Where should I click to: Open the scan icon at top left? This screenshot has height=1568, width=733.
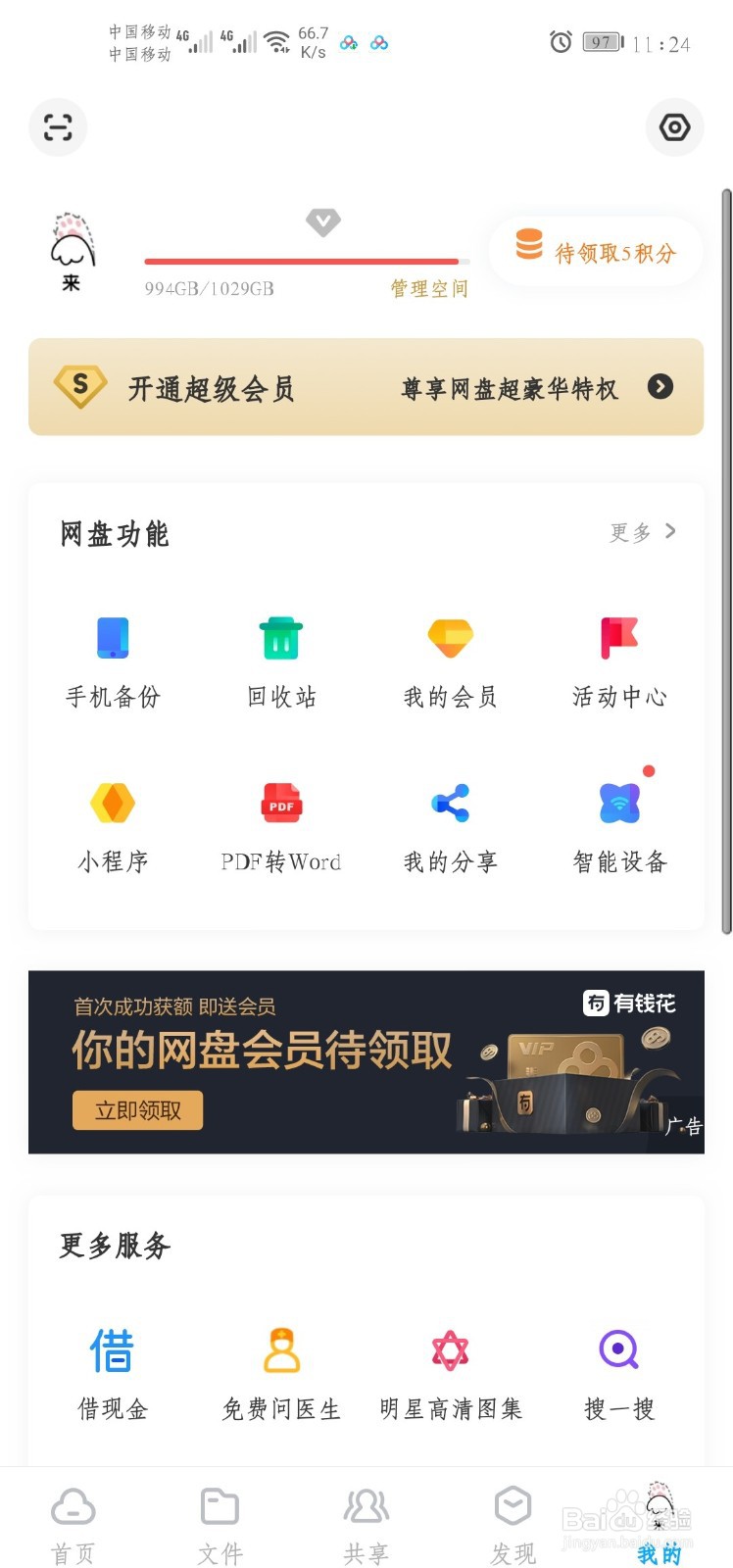pyautogui.click(x=58, y=127)
